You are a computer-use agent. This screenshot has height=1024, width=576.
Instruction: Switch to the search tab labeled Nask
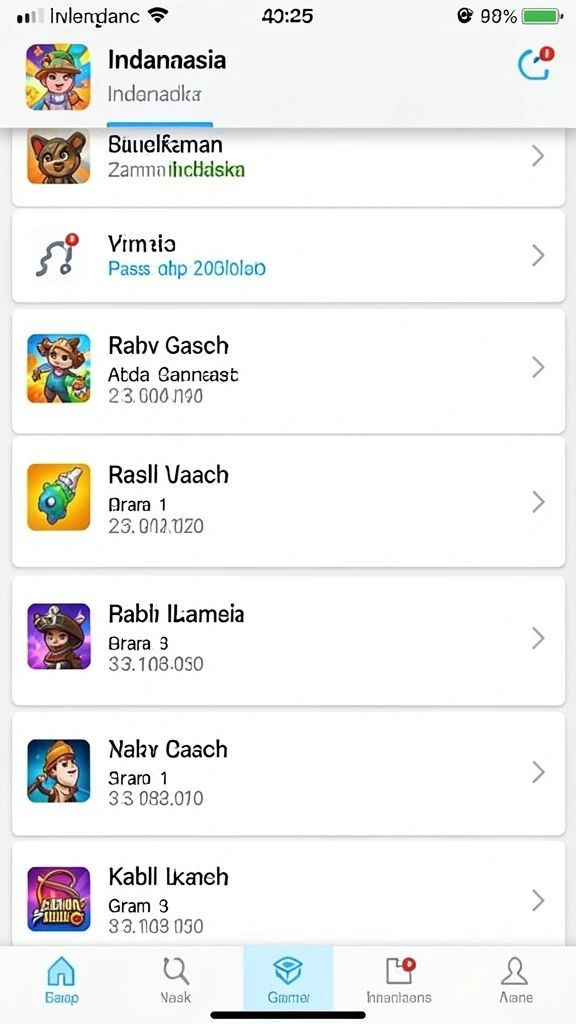[x=176, y=979]
